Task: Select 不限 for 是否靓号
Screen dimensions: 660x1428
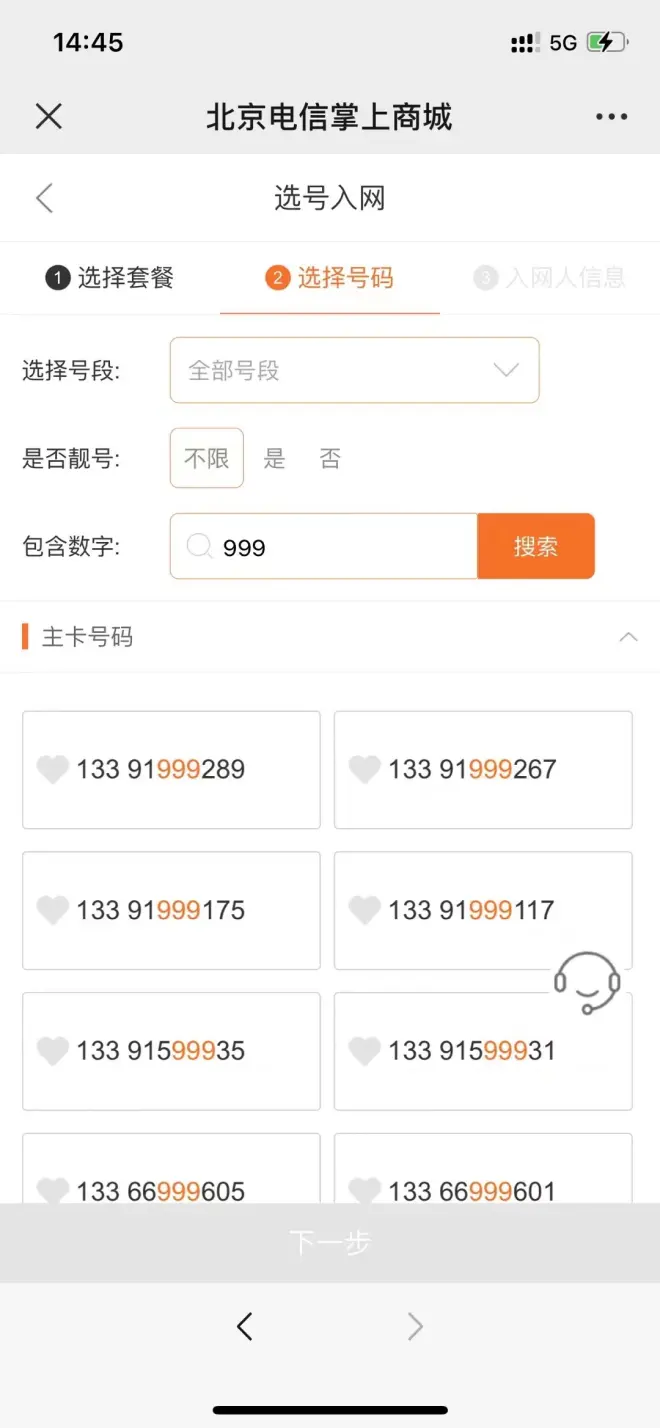Action: [207, 459]
